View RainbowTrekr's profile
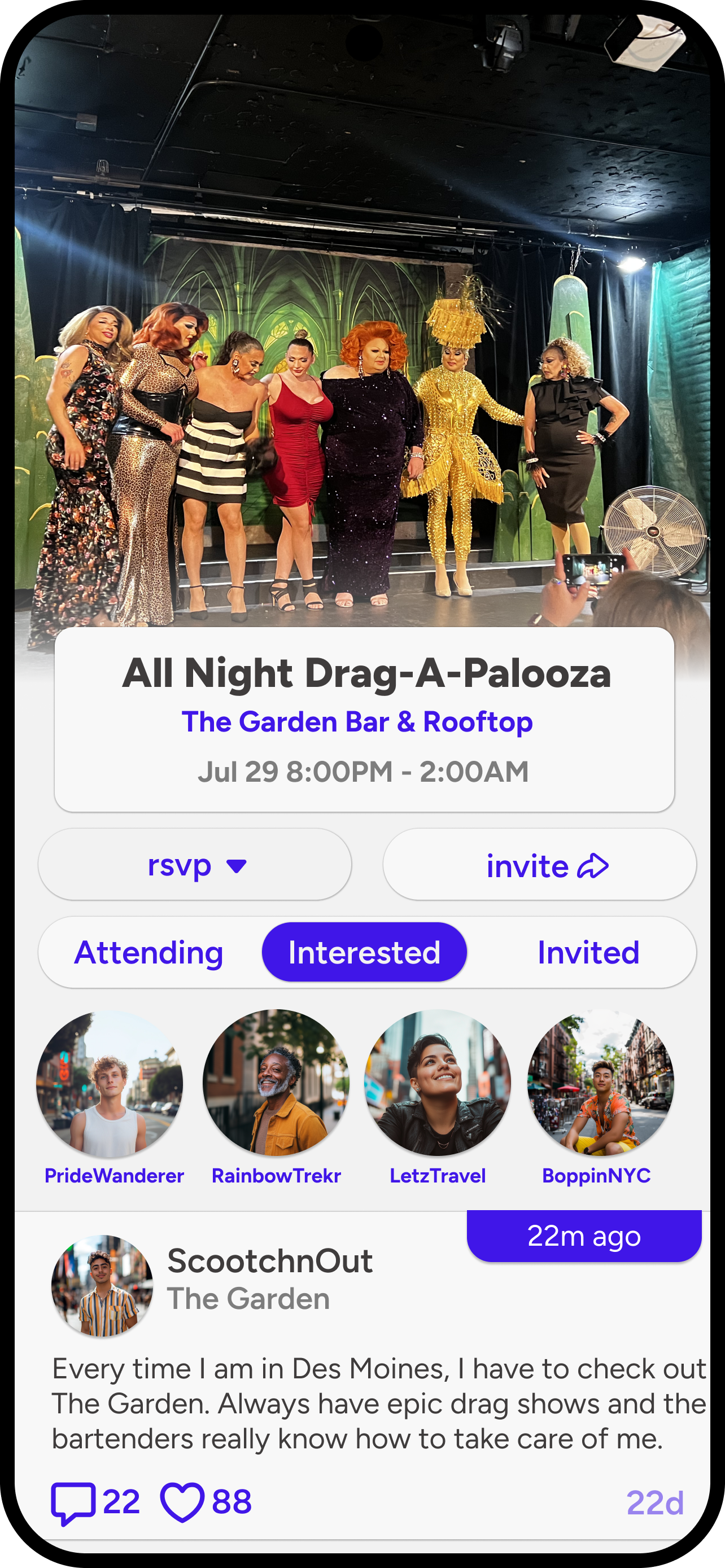725x1568 pixels. click(276, 1084)
